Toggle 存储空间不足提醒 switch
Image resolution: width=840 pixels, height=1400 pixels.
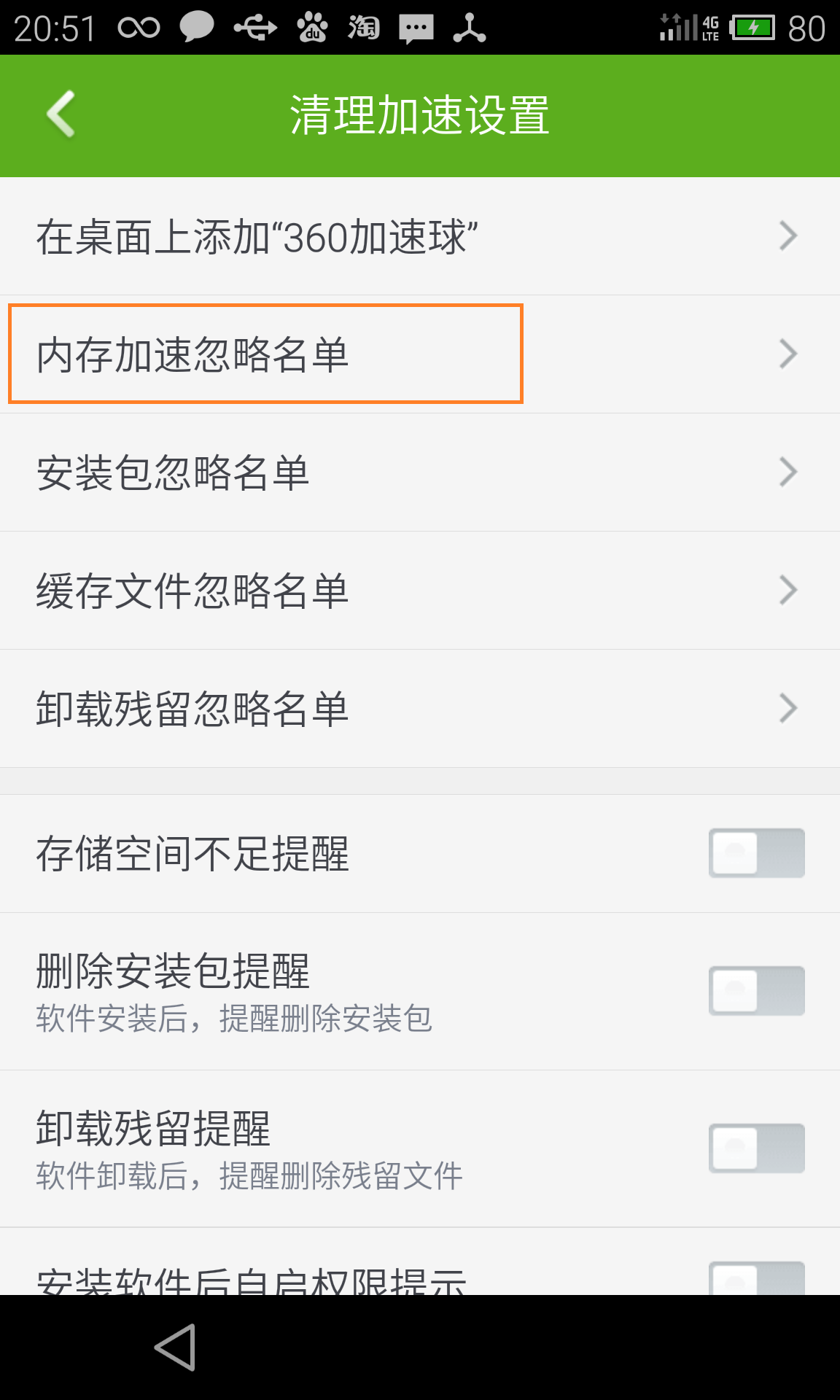757,853
